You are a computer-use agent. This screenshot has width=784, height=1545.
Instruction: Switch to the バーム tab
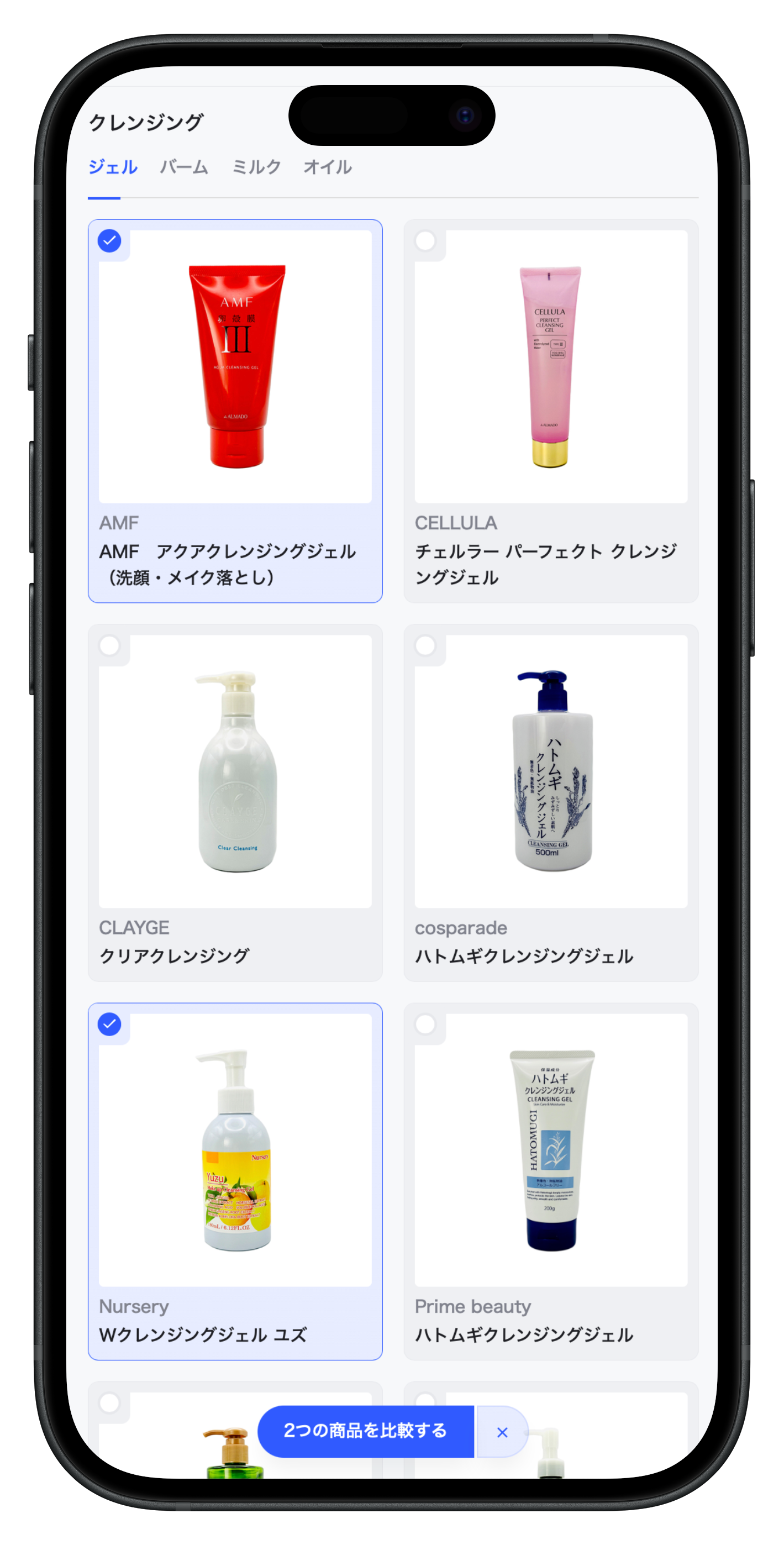pos(183,167)
